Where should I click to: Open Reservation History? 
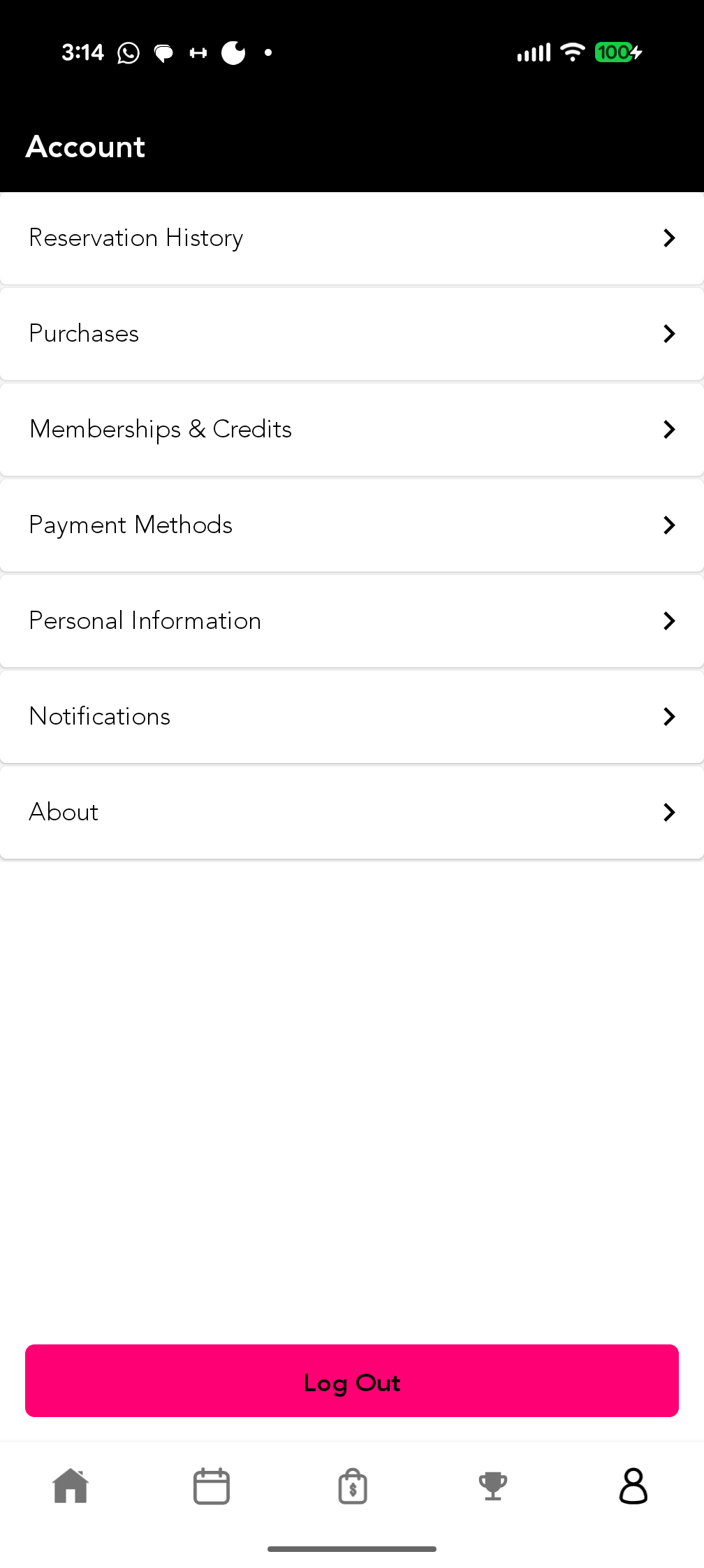pos(351,238)
